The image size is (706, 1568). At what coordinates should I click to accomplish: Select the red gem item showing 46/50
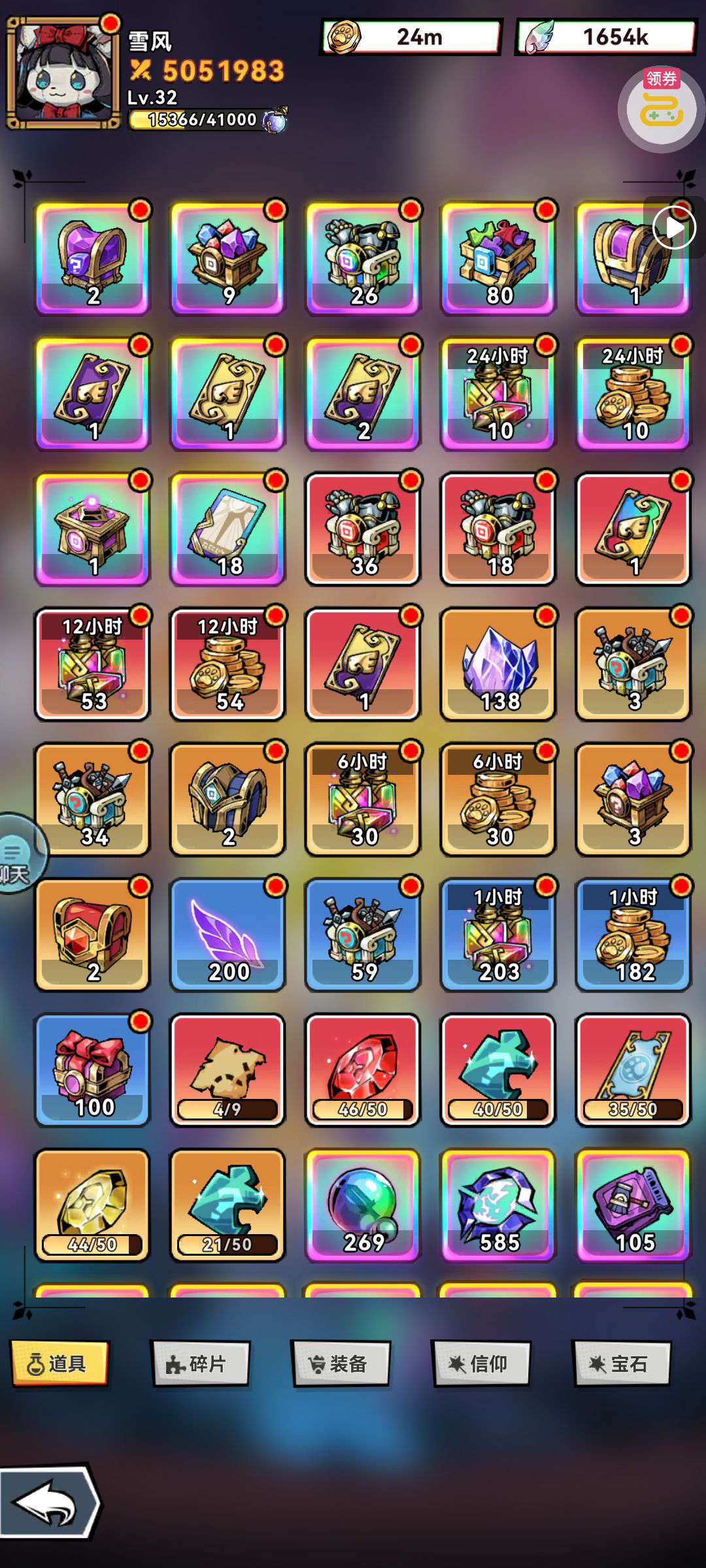(x=363, y=1070)
